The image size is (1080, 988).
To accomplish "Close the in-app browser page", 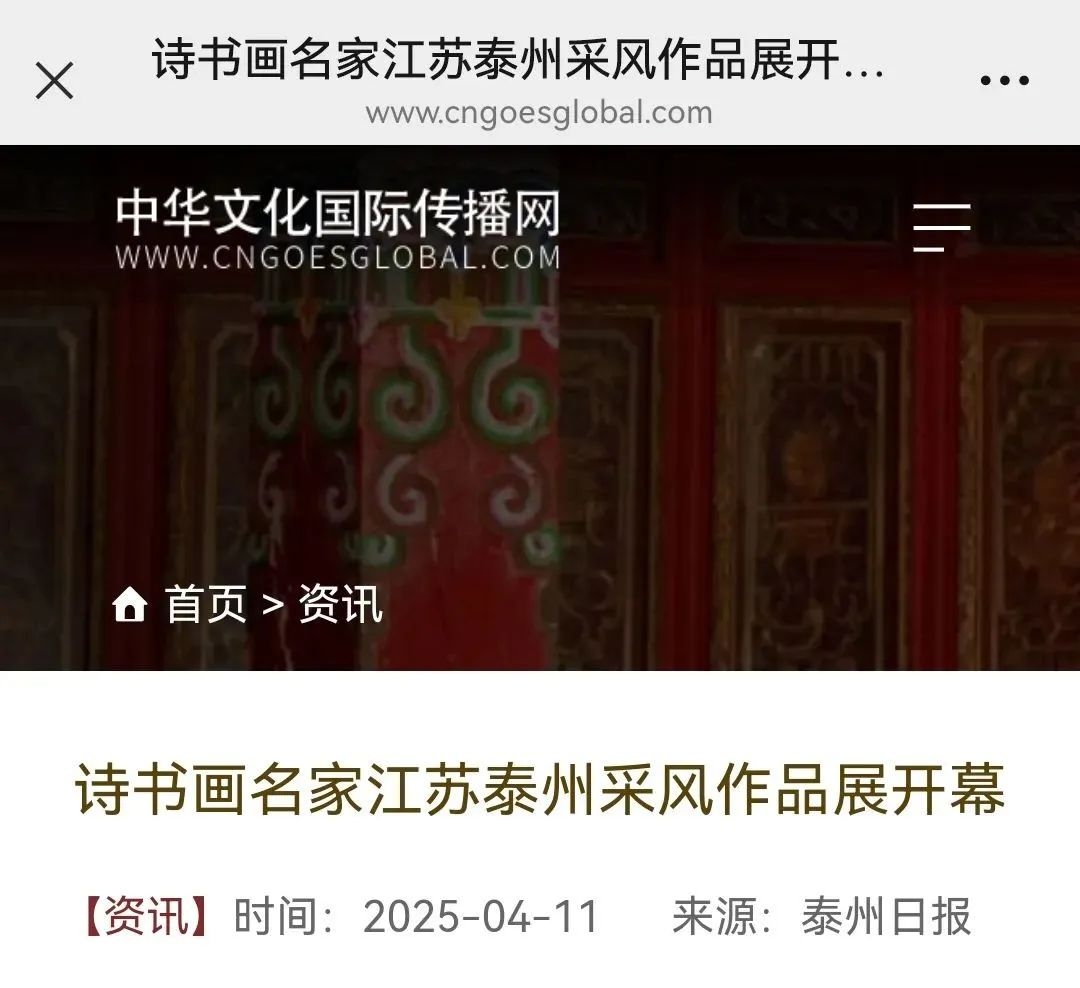I will (55, 80).
